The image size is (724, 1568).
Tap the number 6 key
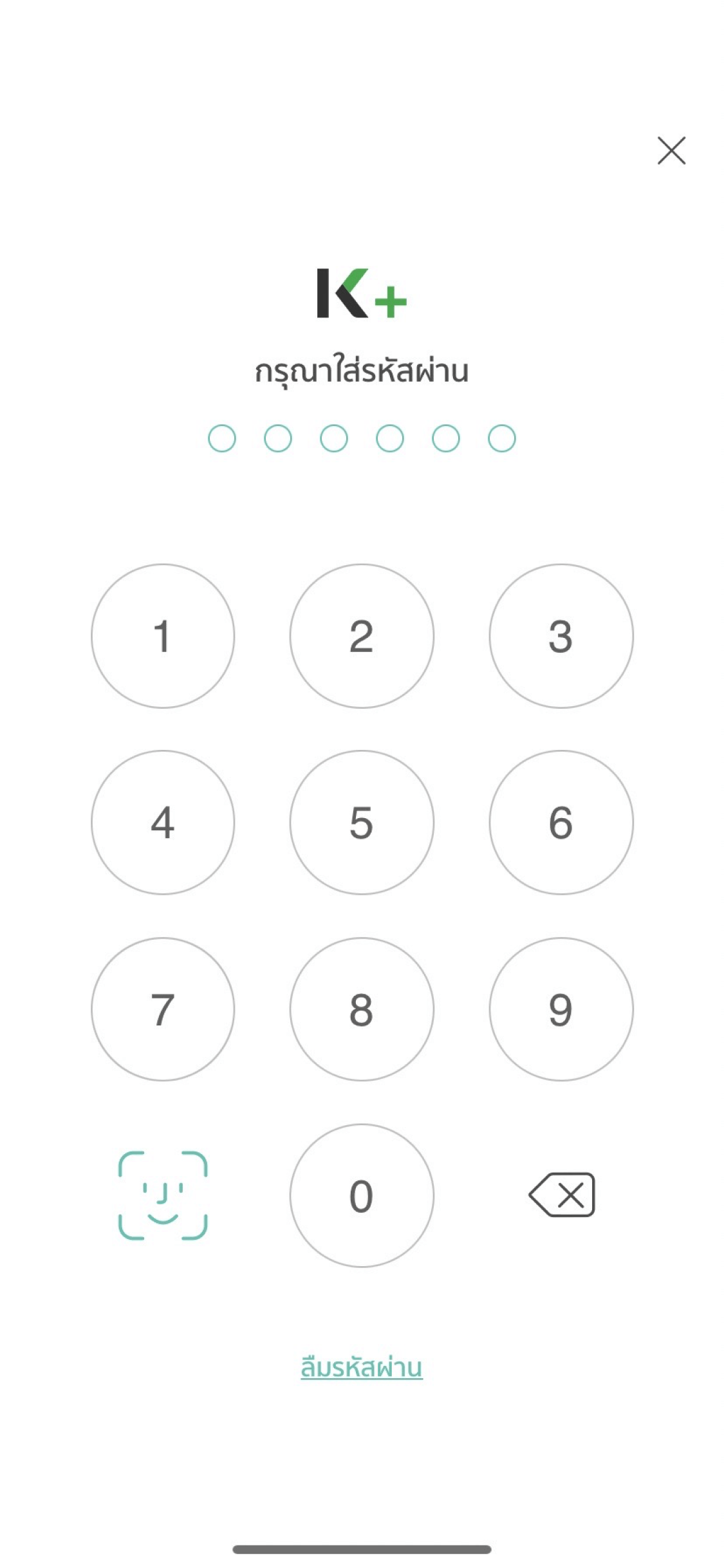561,822
